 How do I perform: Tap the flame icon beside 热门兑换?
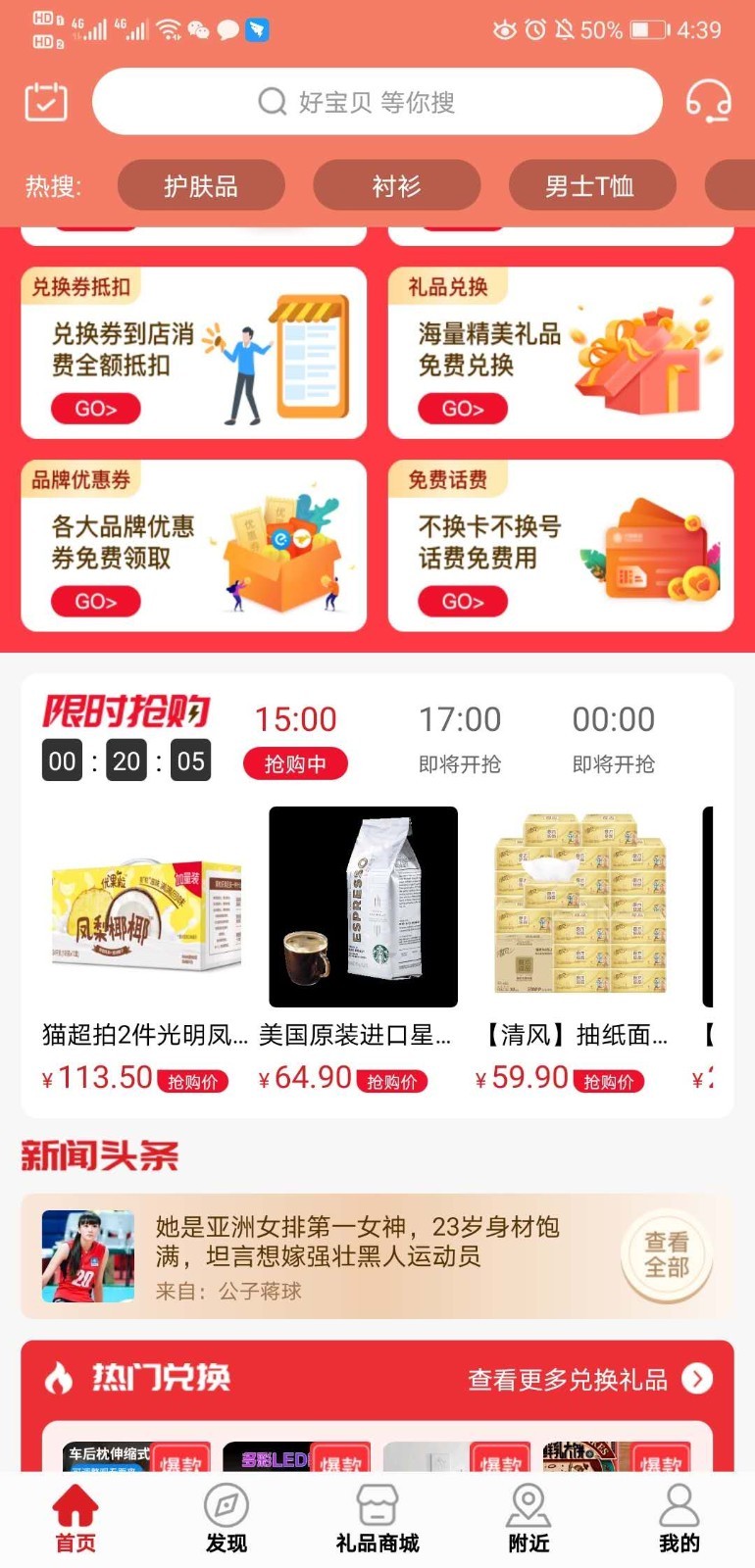[61, 1378]
